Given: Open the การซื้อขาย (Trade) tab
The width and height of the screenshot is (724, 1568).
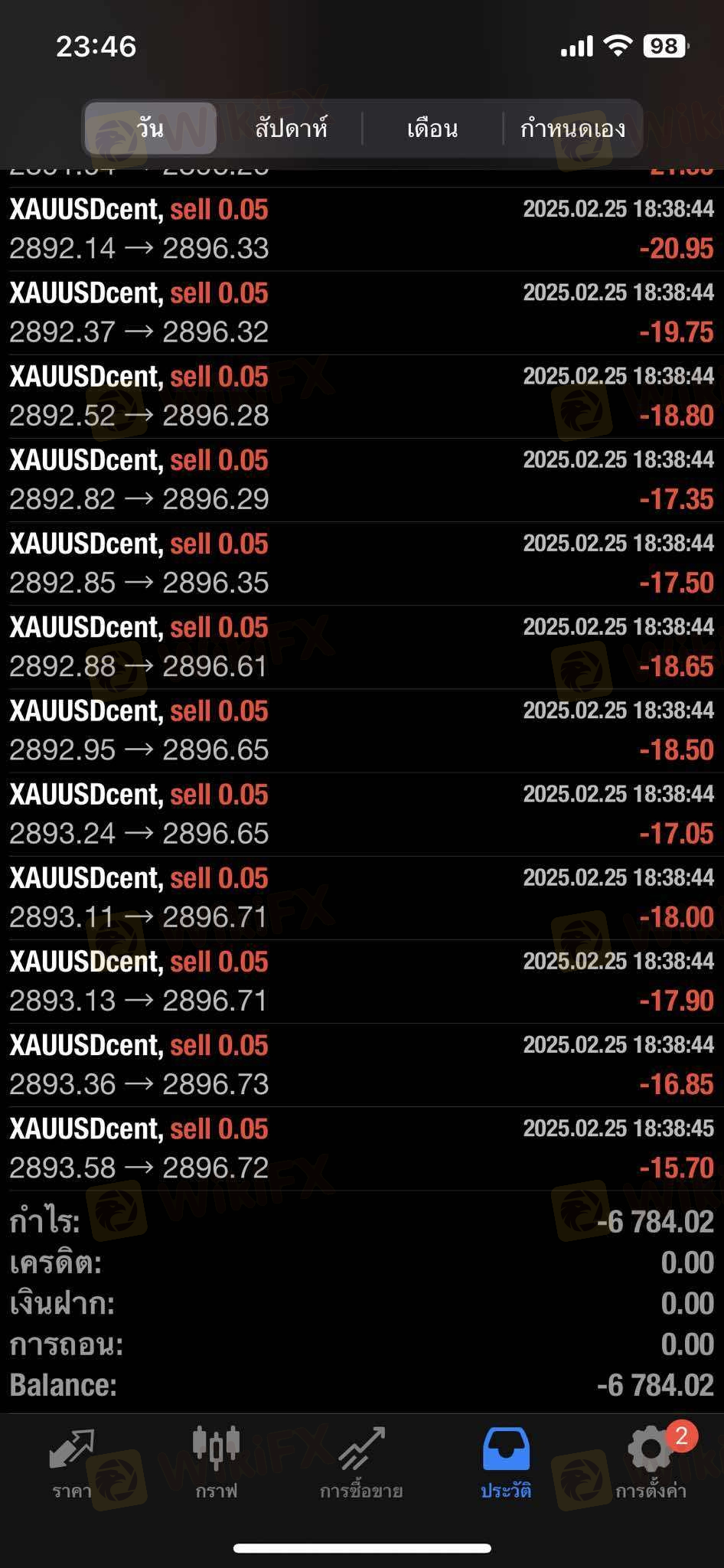Looking at the screenshot, I should click(x=361, y=1464).
